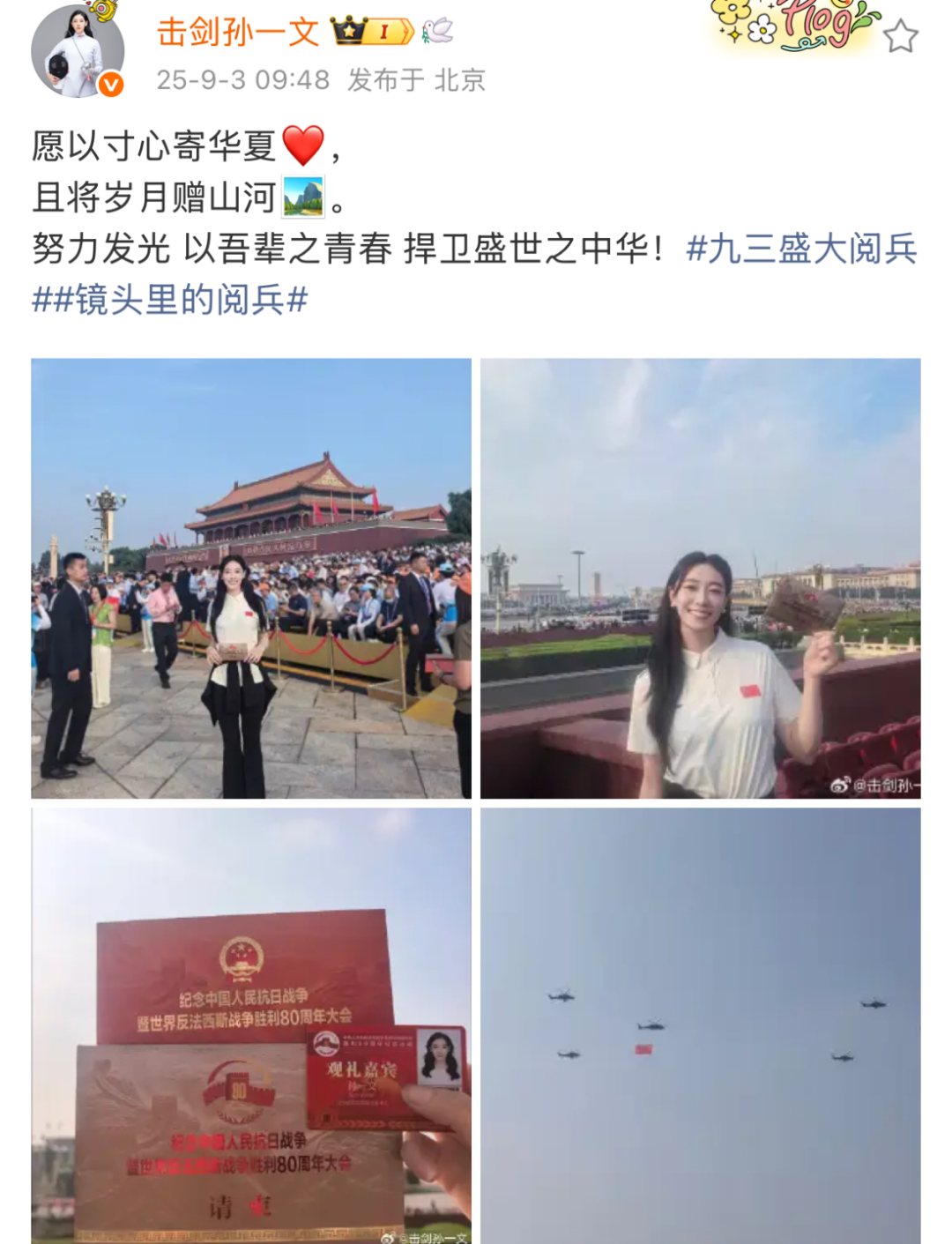The image size is (952, 1244).
Task: Open the #镜头里的阅兵# hashtag
Action: (170, 300)
